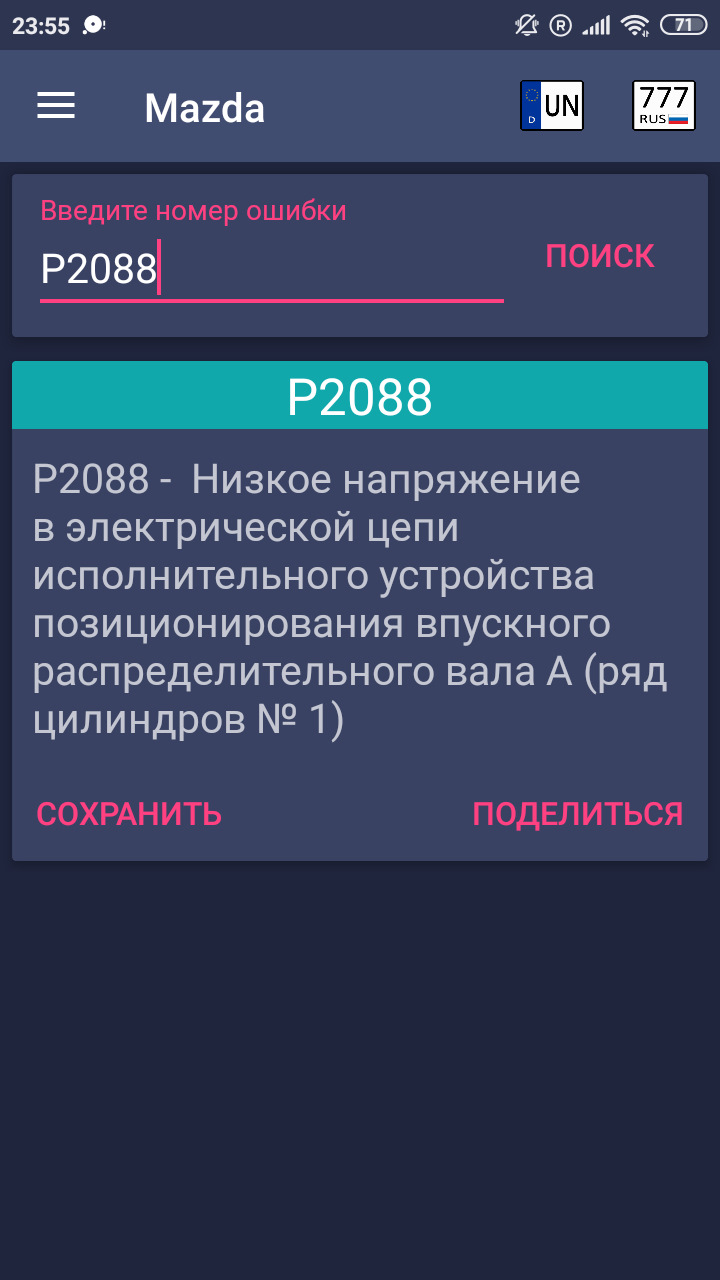
Task: Open the hamburger drawer menu
Action: tap(56, 106)
